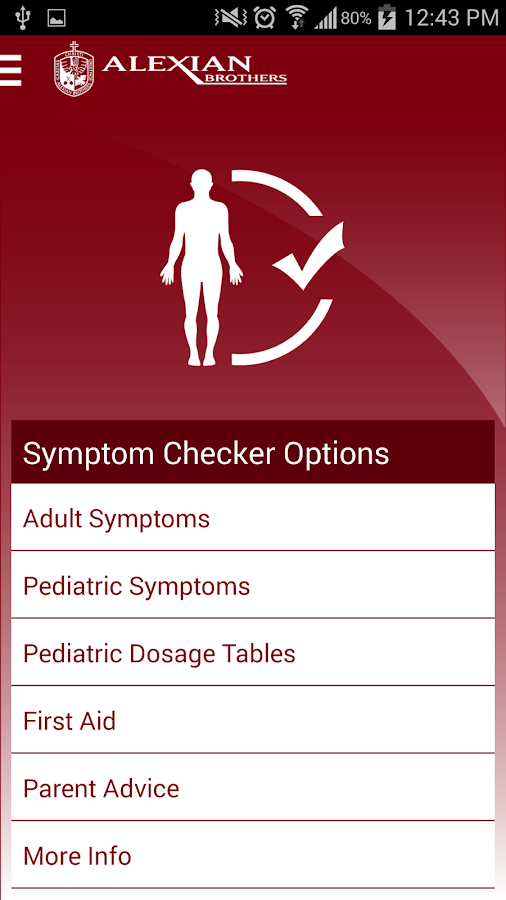This screenshot has width=506, height=900.
Task: Tap More Info
Action: pyautogui.click(x=253, y=855)
